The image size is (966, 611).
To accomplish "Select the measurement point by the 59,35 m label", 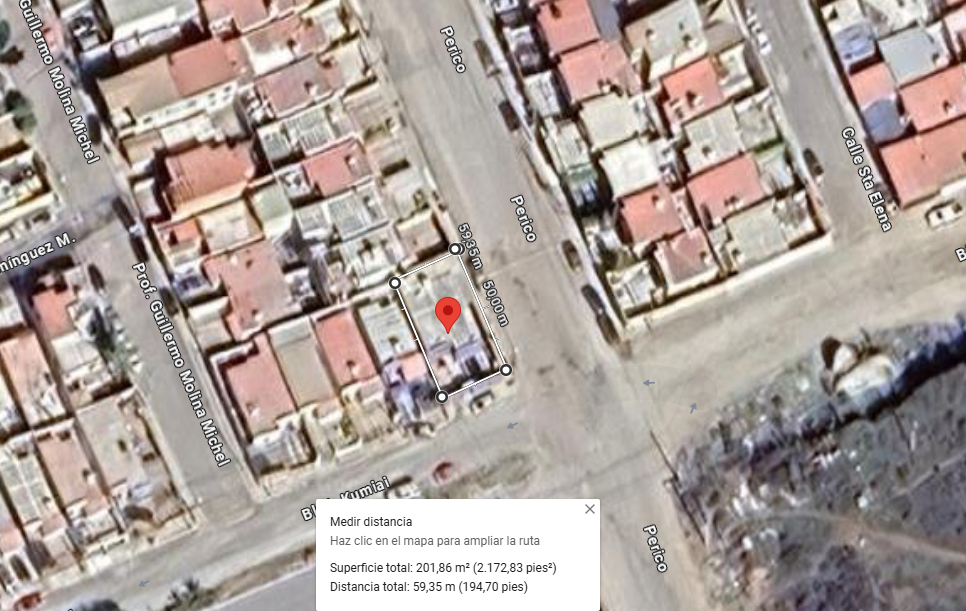I will pyautogui.click(x=455, y=249).
